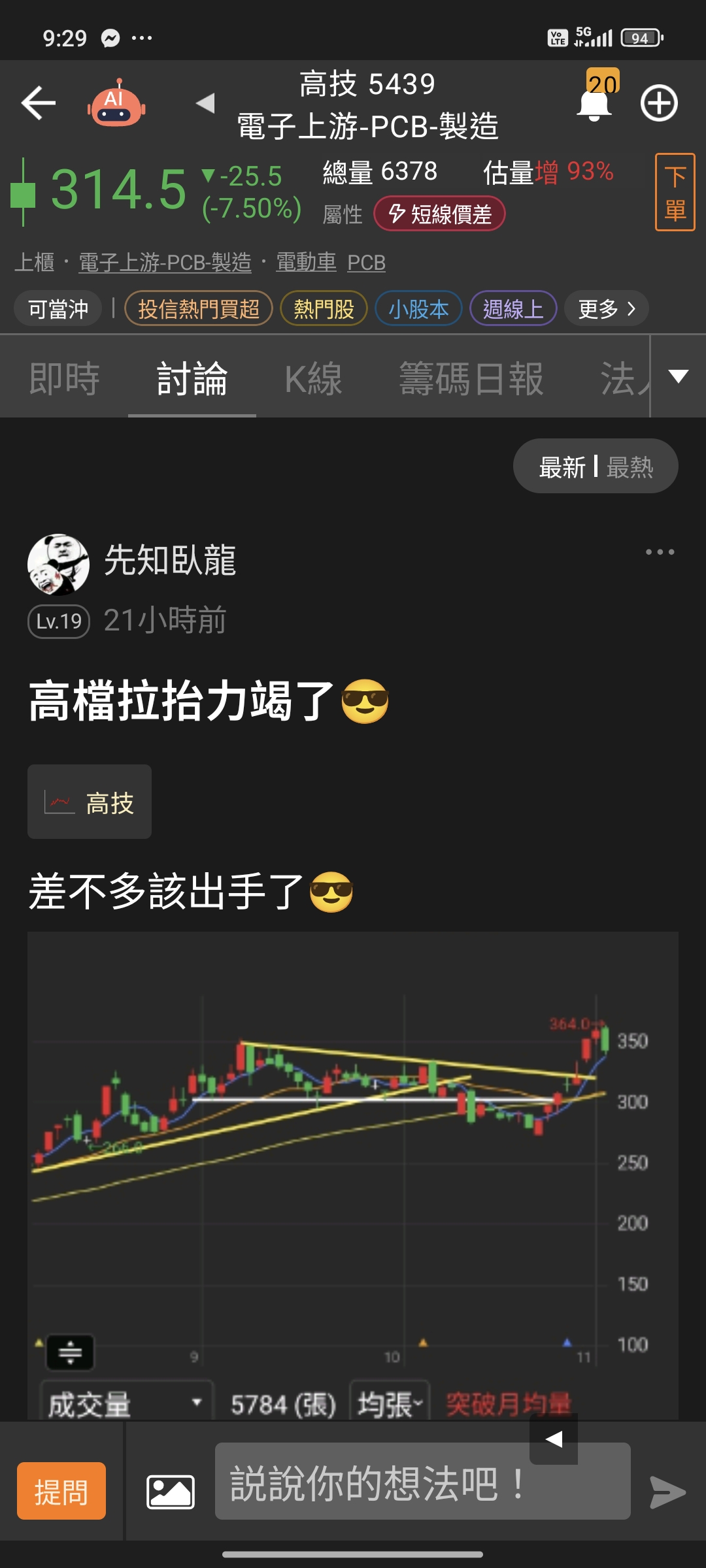Screen dimensions: 706x1568
Task: Tap the 下單 order button
Action: [675, 192]
